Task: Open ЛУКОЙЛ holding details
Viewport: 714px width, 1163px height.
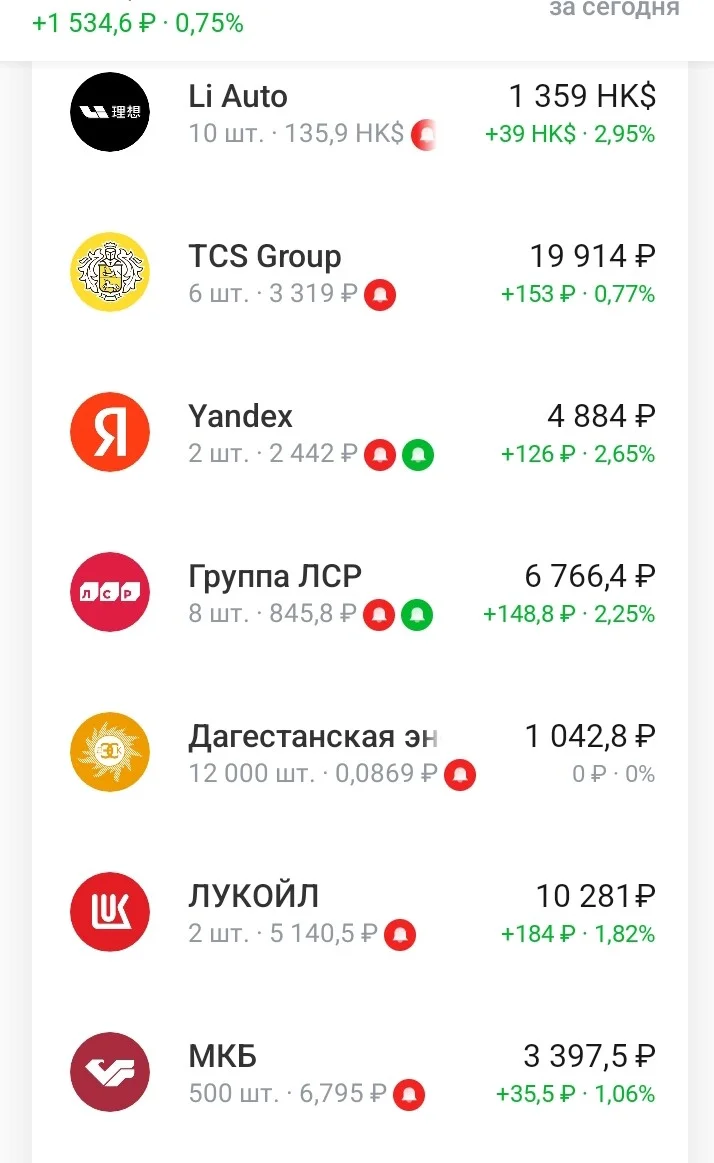Action: [360, 913]
